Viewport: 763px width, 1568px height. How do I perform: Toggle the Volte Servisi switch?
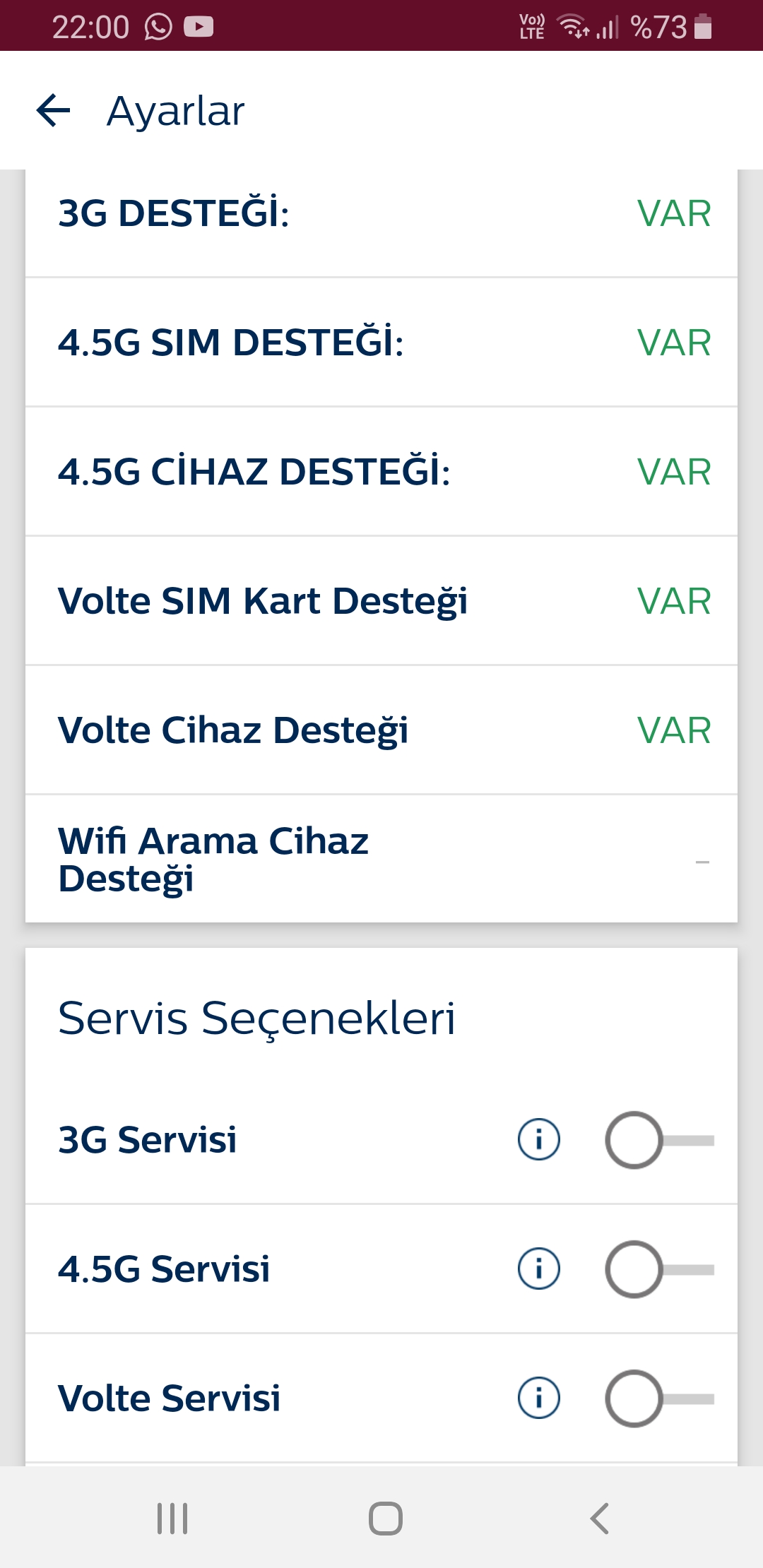pos(660,1398)
